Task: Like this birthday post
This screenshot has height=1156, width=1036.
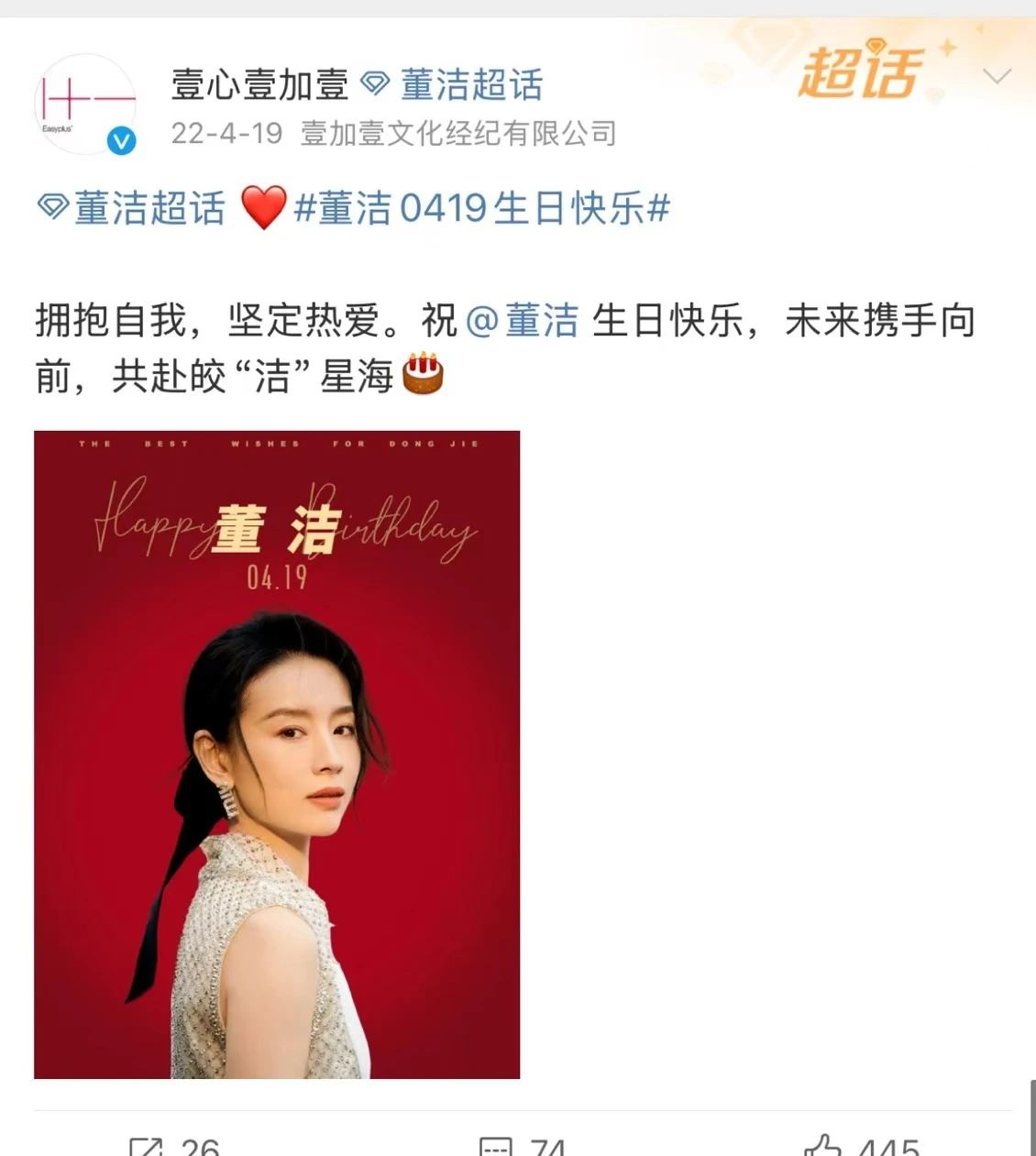Action: point(862,1146)
